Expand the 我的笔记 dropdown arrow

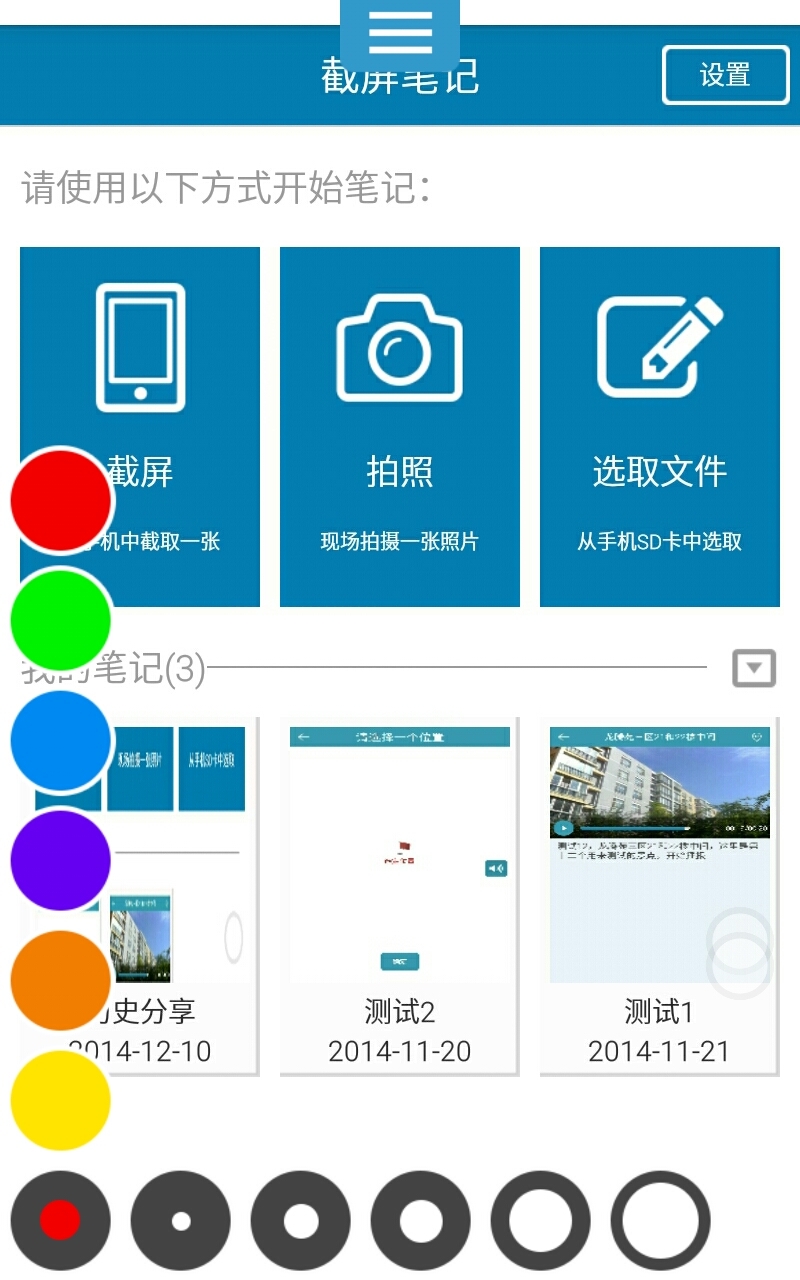[x=754, y=668]
